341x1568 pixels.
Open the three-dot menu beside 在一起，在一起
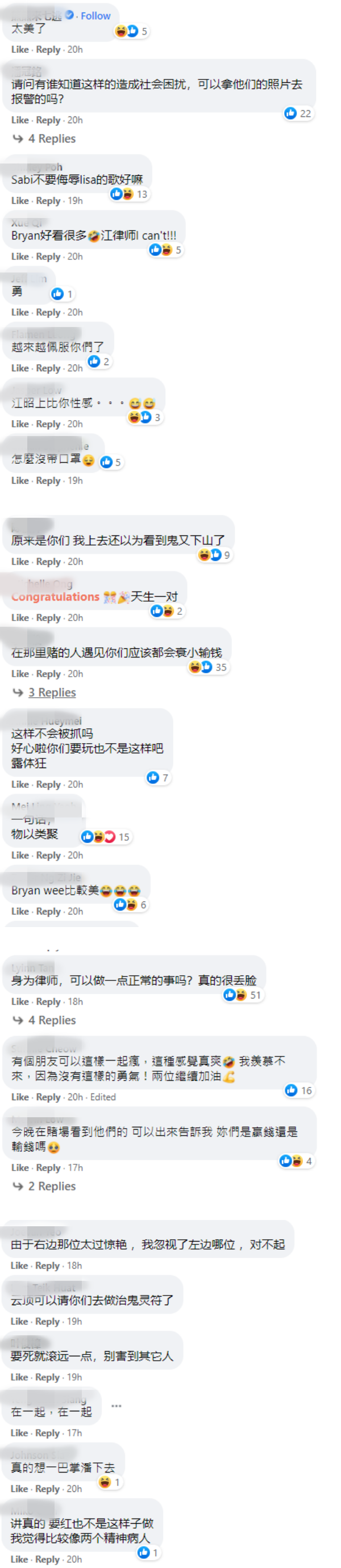point(117,1406)
